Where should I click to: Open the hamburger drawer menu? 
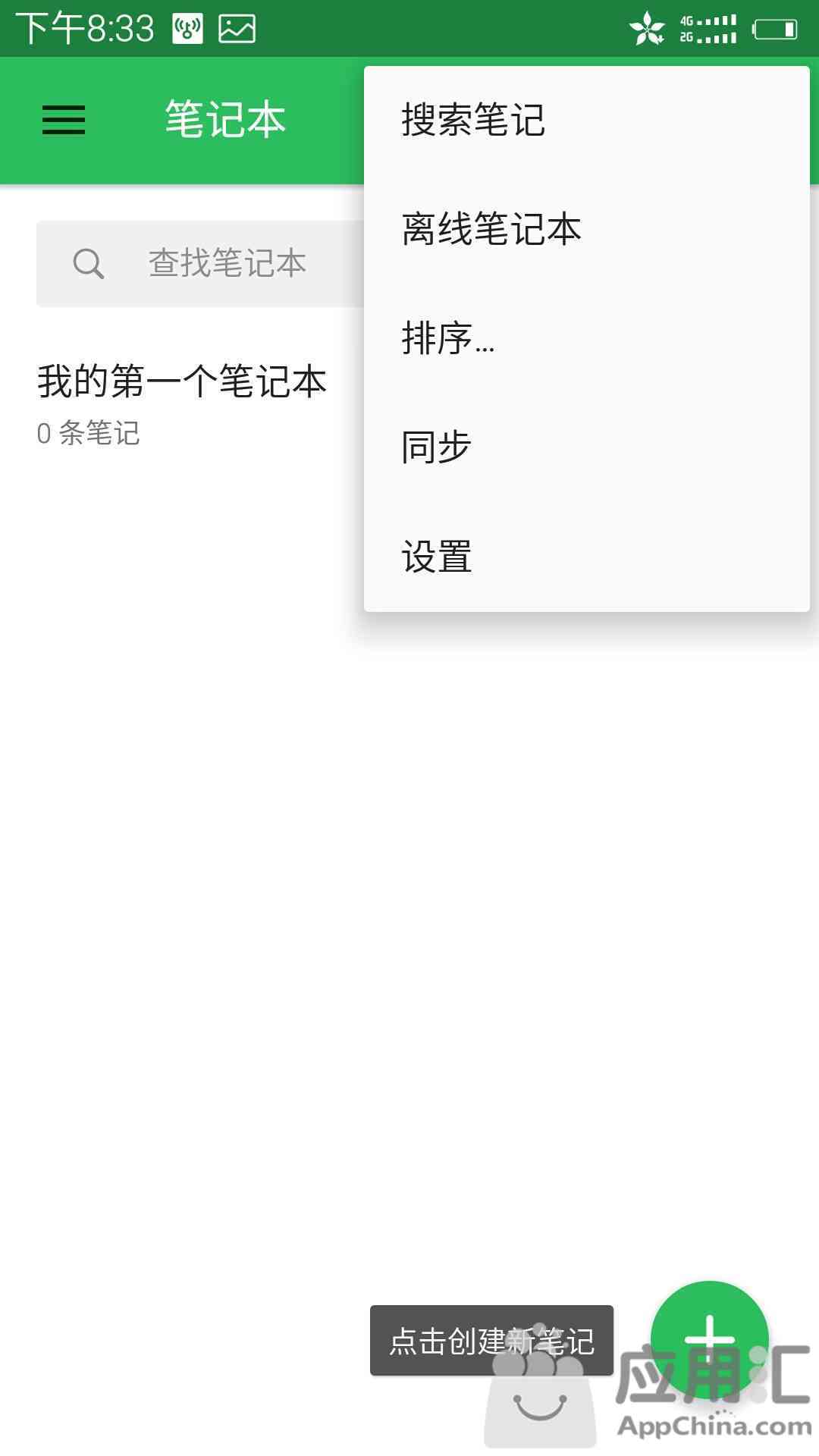point(64,121)
